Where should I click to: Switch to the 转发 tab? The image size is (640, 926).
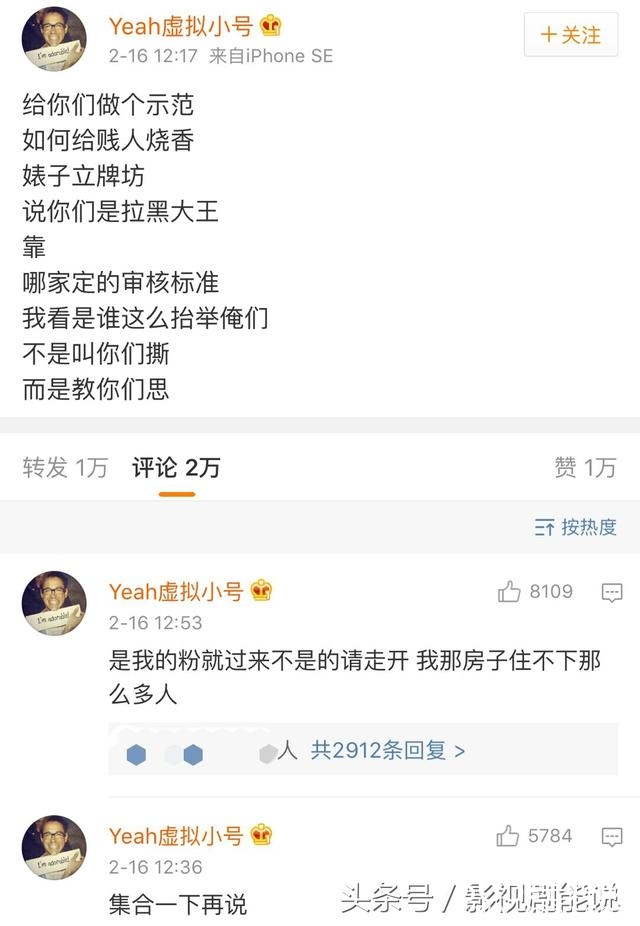(x=65, y=467)
